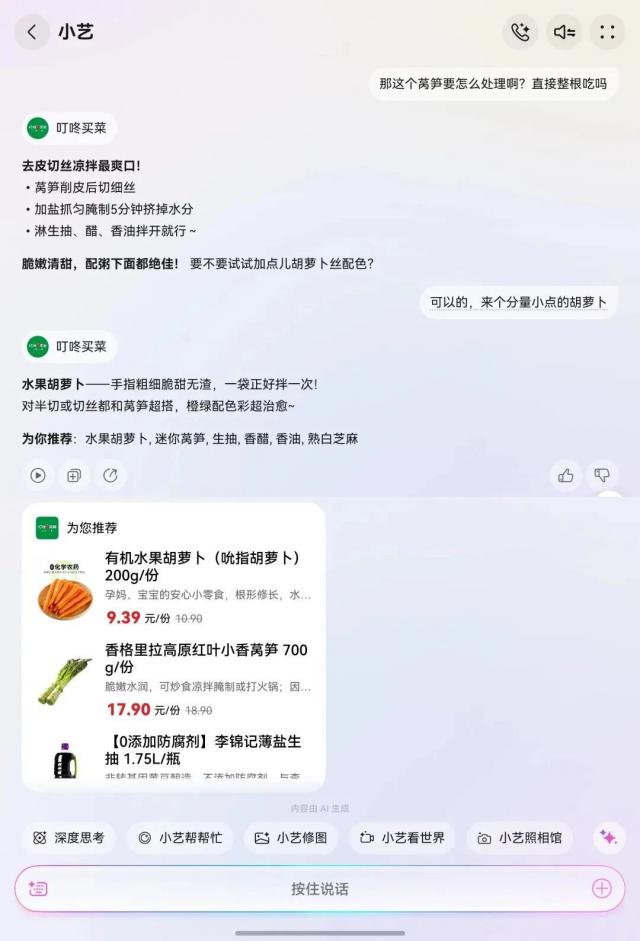Viewport: 640px width, 941px height.
Task: Go back from the 小艺 chat
Action: [x=32, y=32]
